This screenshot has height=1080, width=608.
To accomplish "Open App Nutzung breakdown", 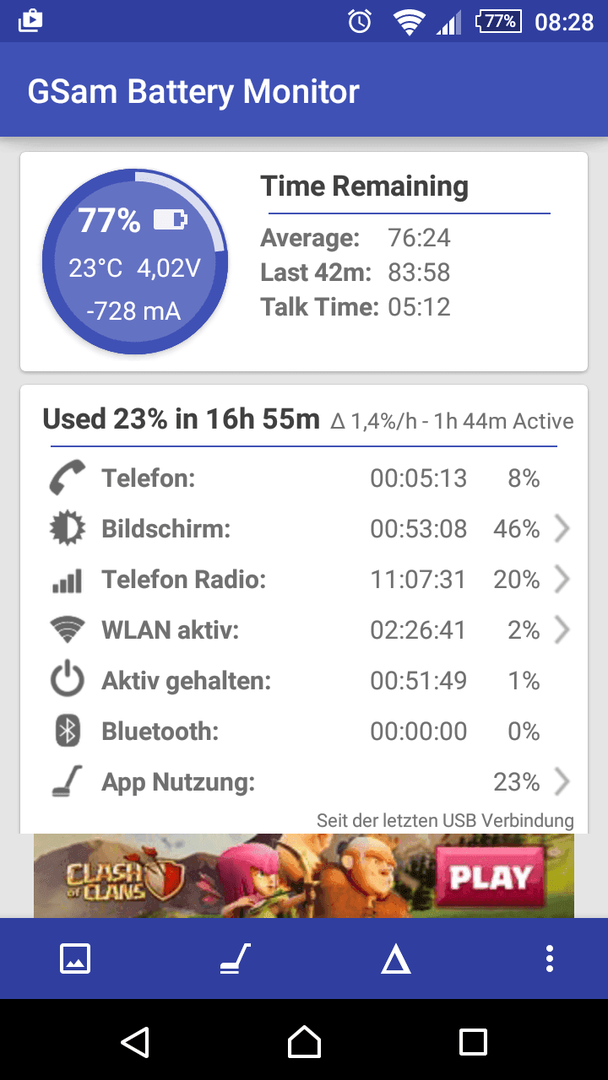I will [304, 782].
